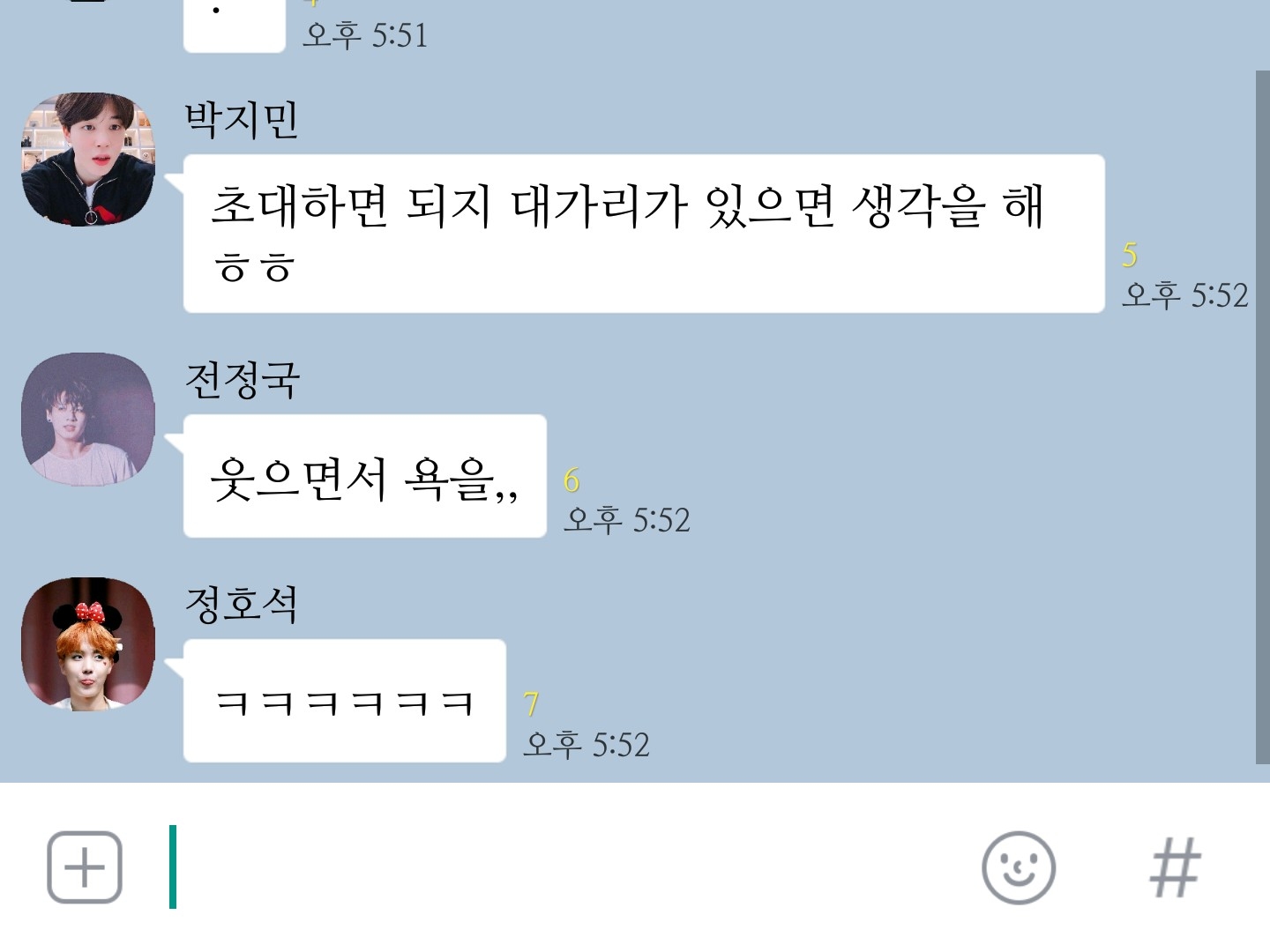
Task: Open 전정국's profile picture
Action: [x=88, y=420]
